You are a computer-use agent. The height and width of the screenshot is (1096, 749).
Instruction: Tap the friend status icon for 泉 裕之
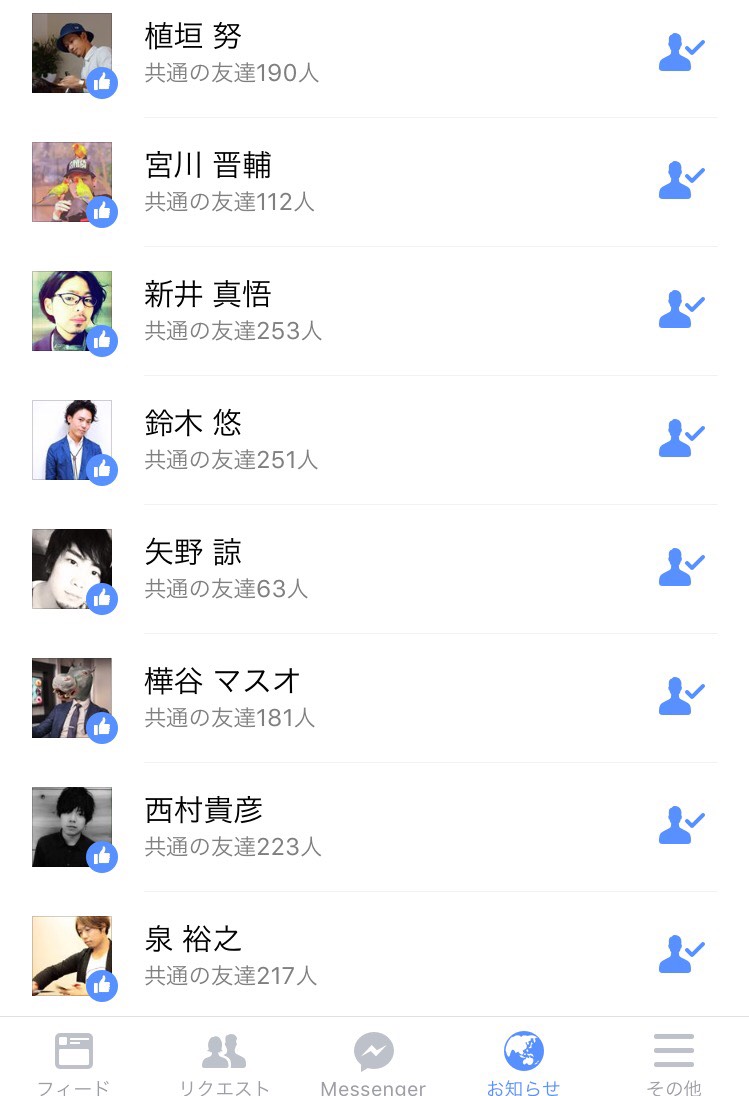(x=682, y=956)
